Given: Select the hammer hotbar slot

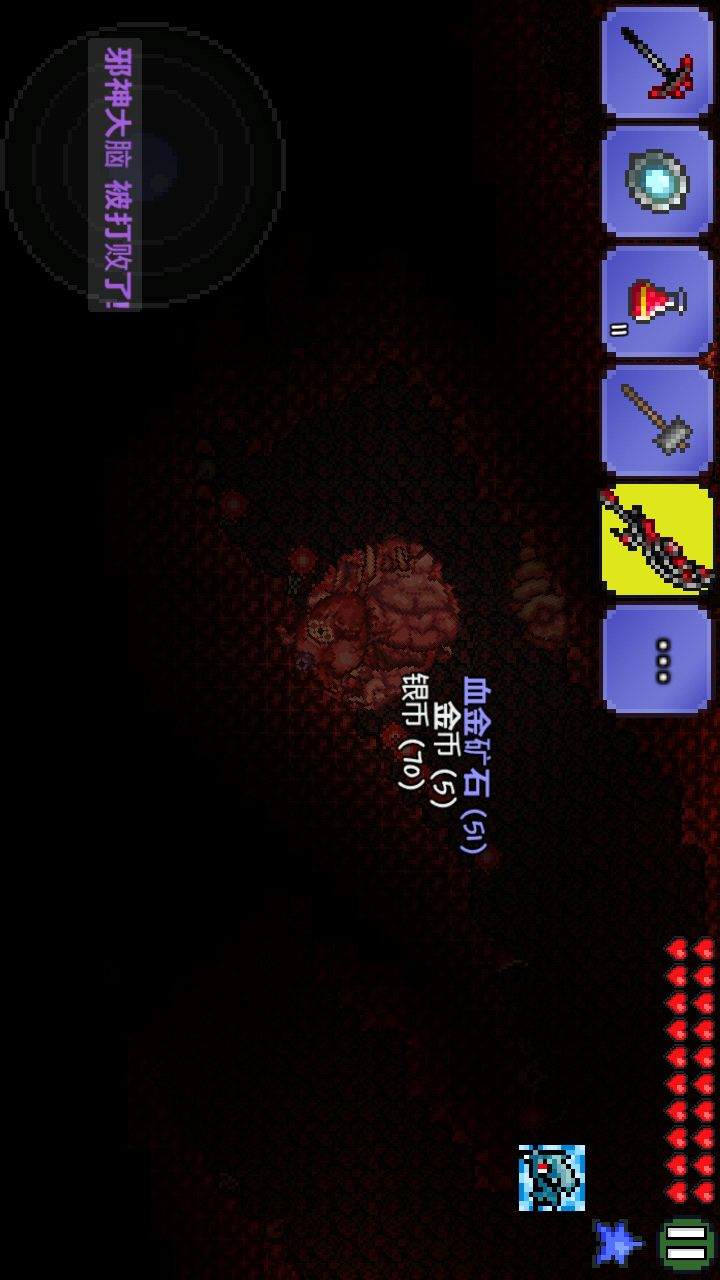Looking at the screenshot, I should tap(657, 421).
